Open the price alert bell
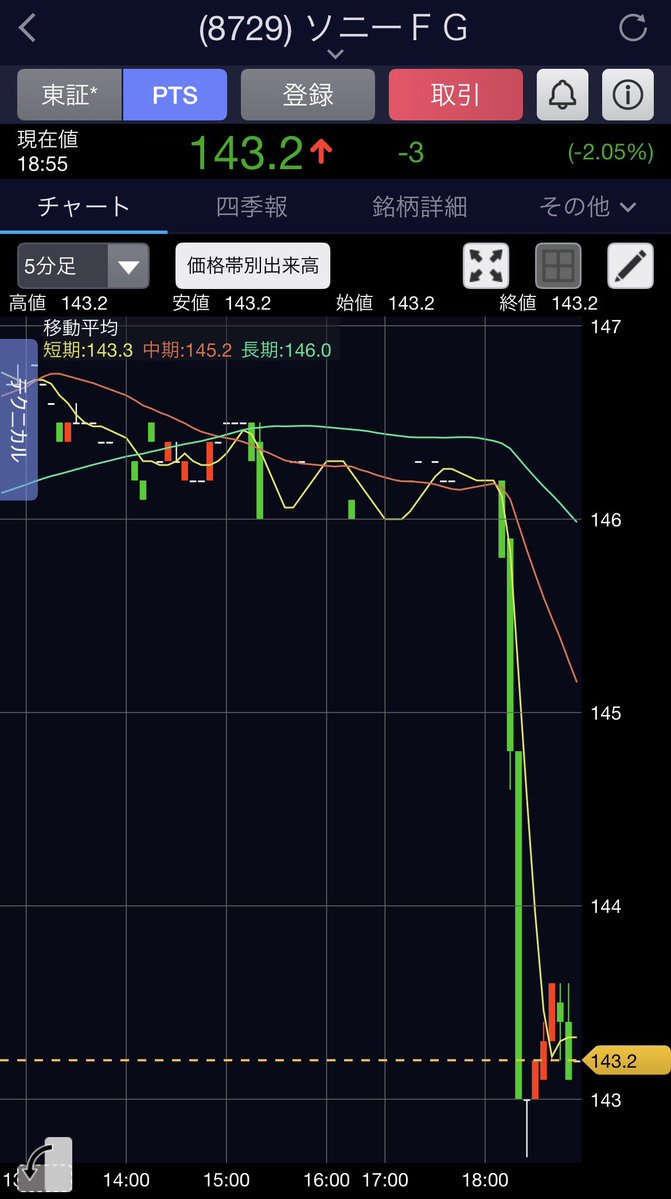671x1199 pixels. [x=563, y=95]
